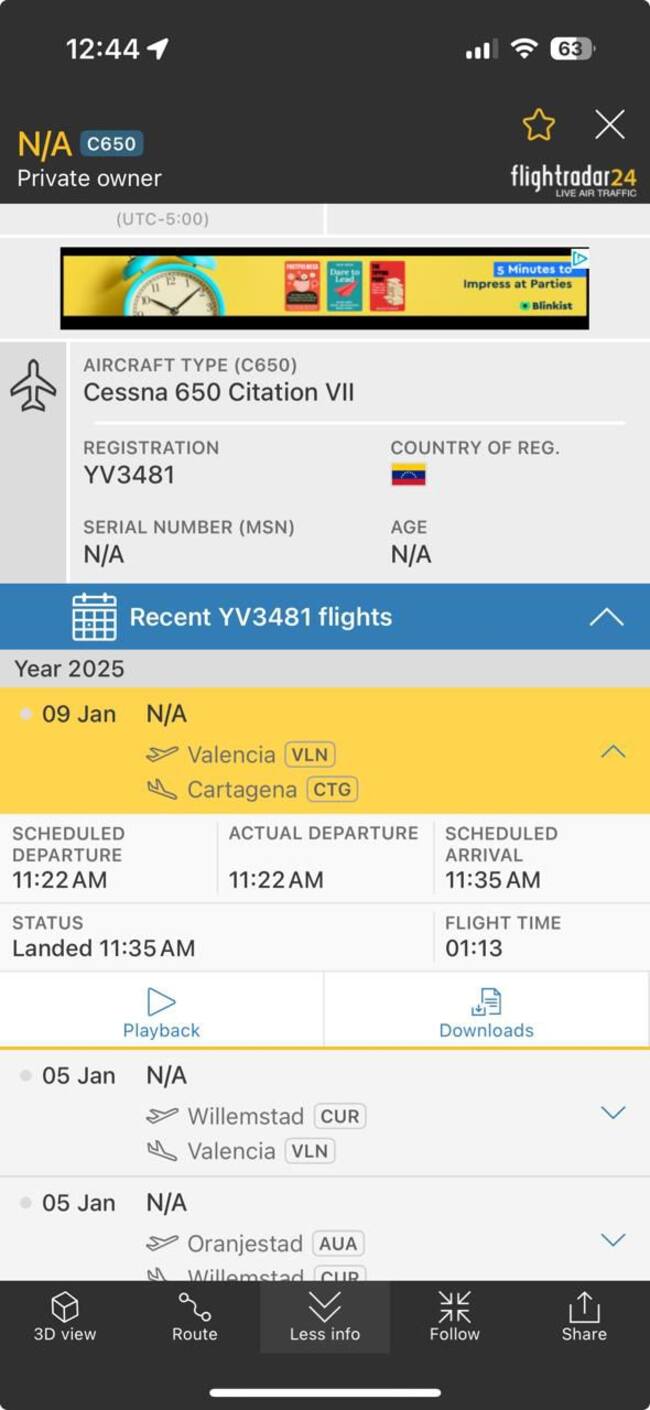This screenshot has width=650, height=1410.
Task: Tap Less info to collapse details
Action: [x=324, y=1317]
